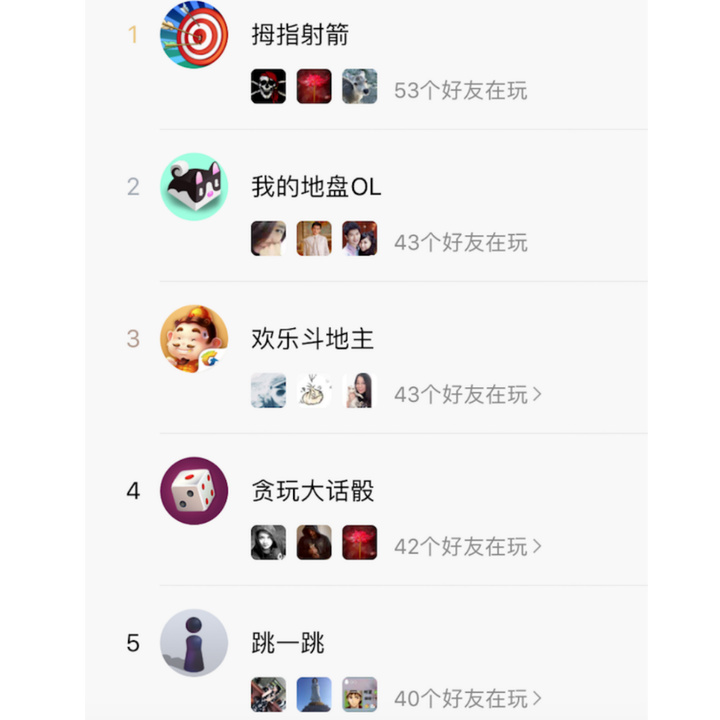This screenshot has width=720, height=720.
Task: Open the 跳一跳 game
Action: [288, 643]
